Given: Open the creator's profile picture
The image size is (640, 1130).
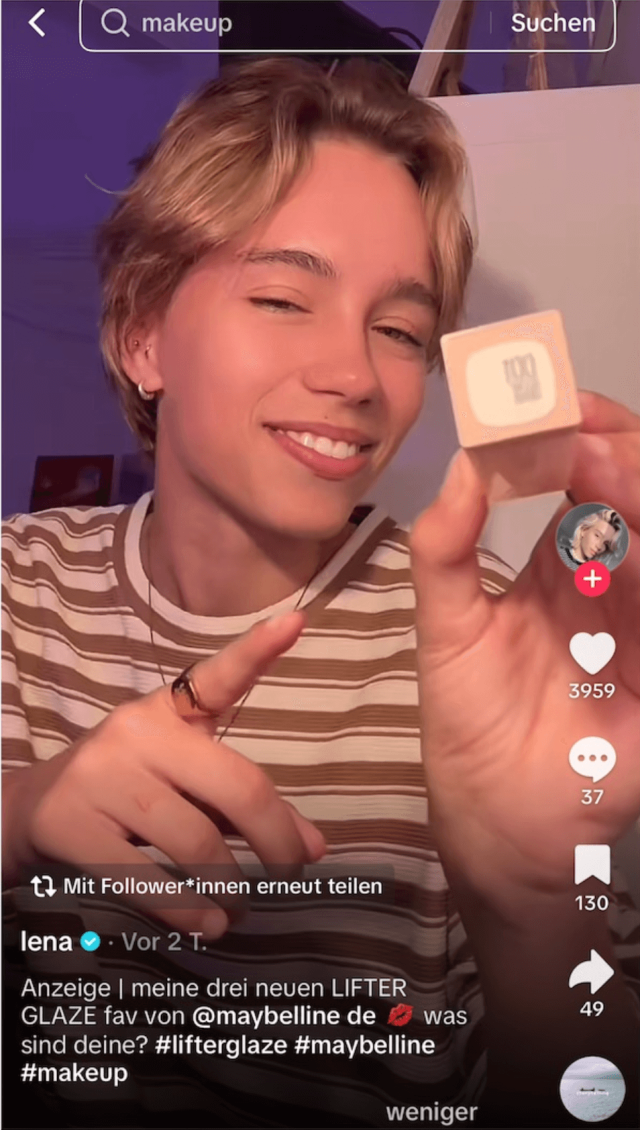Looking at the screenshot, I should (592, 537).
